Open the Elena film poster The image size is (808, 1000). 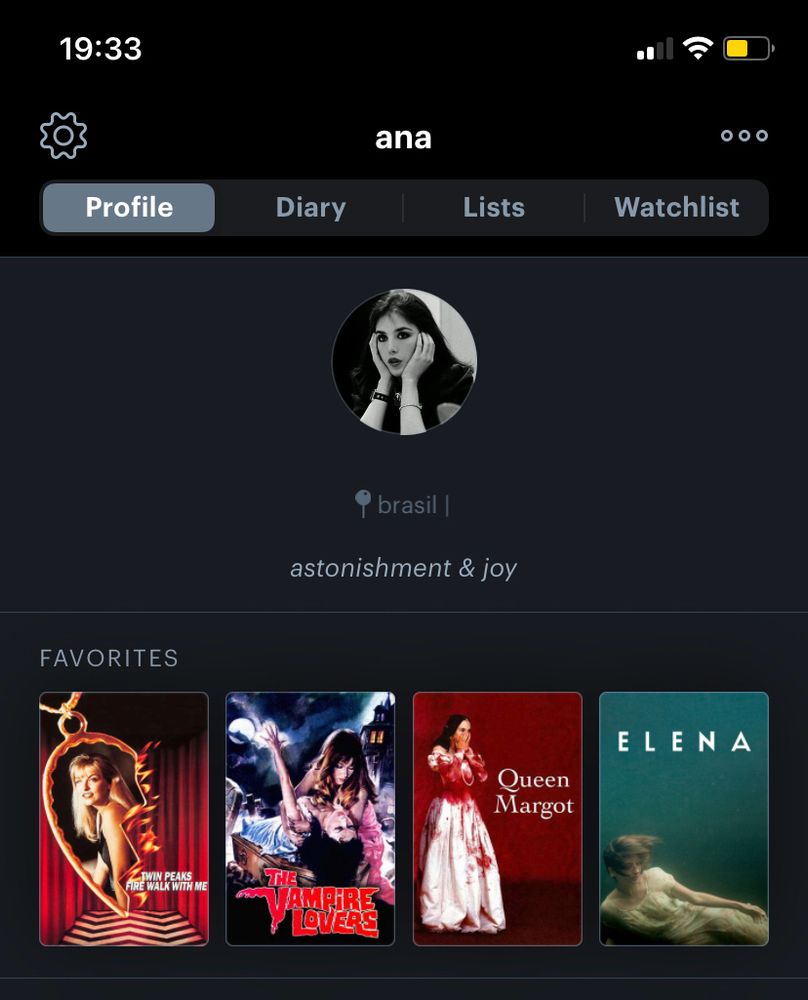pos(684,818)
